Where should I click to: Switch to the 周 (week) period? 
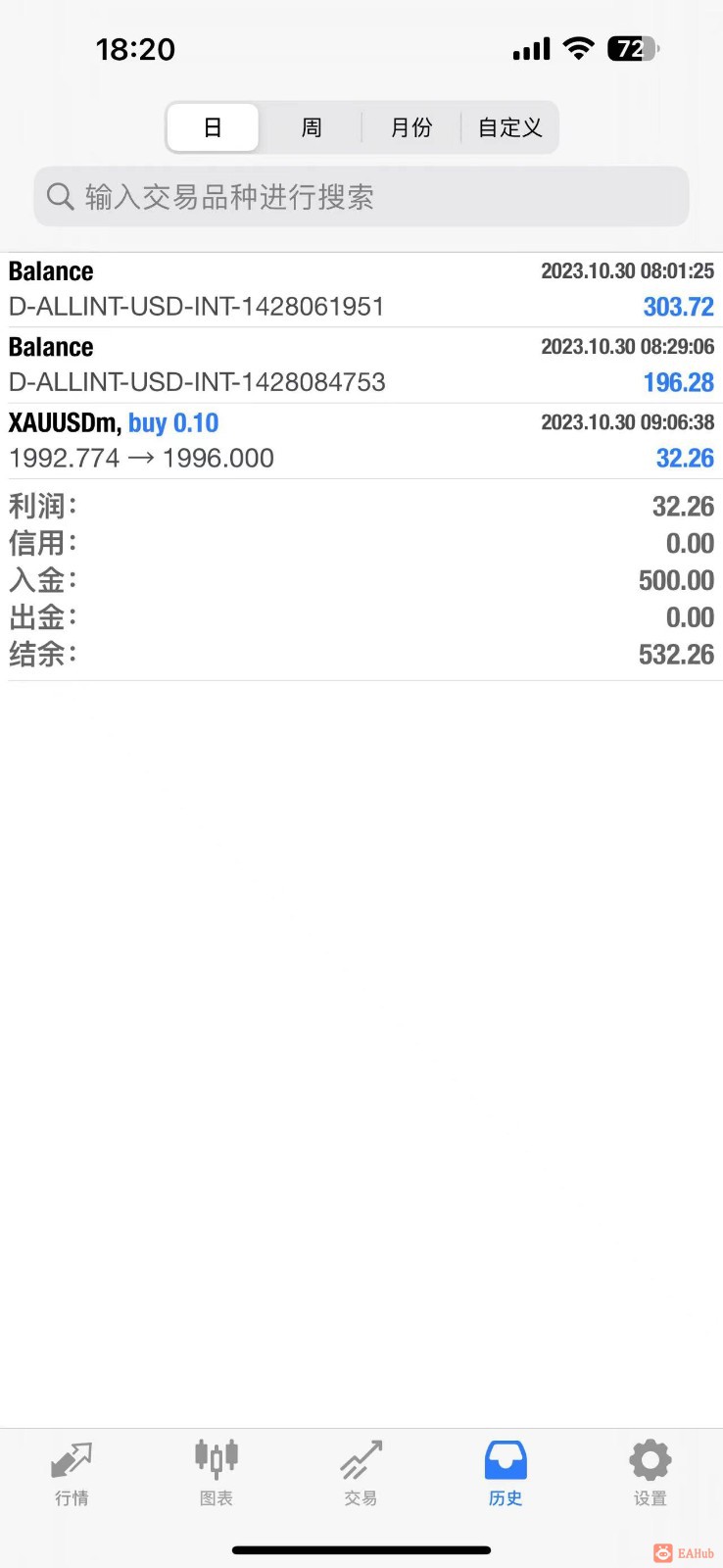point(312,127)
